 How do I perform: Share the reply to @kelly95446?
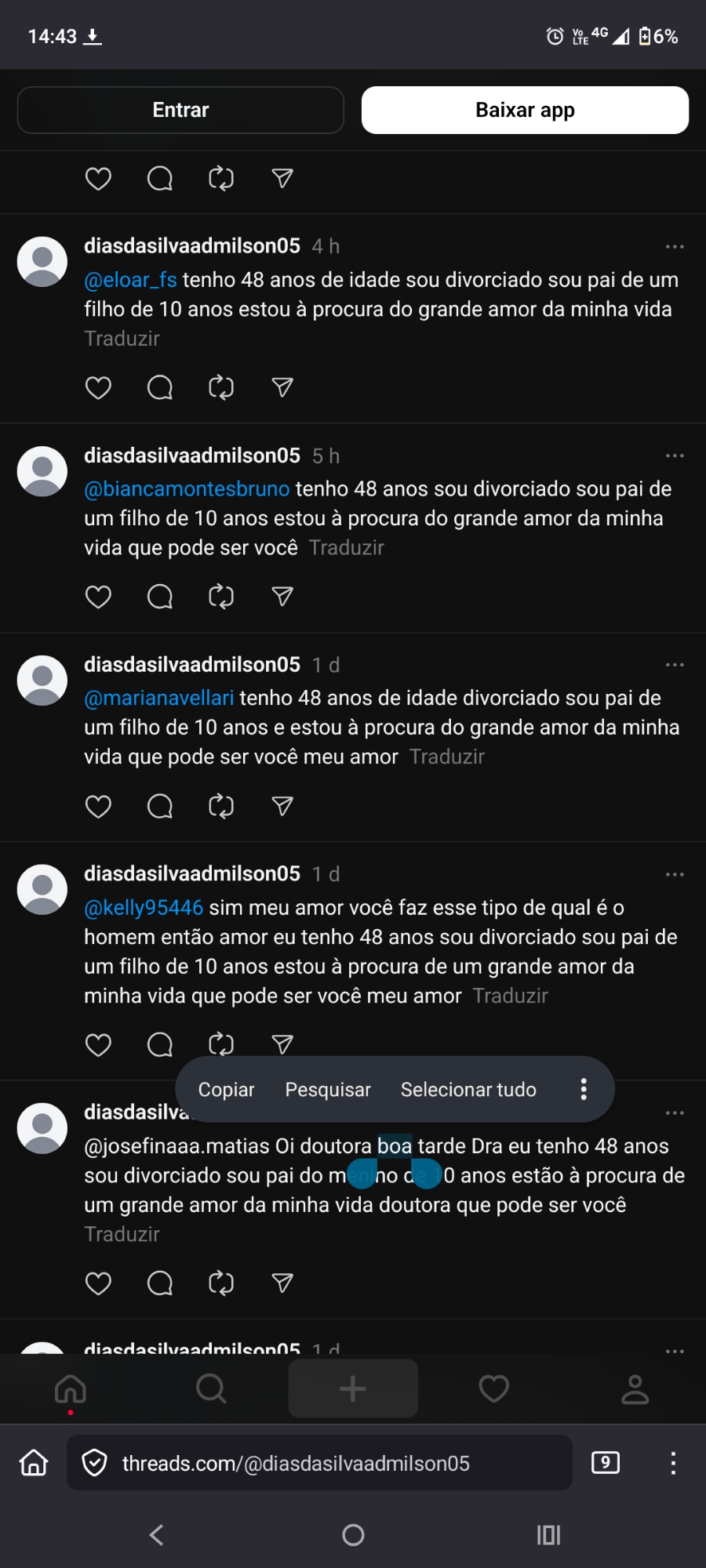click(282, 1044)
